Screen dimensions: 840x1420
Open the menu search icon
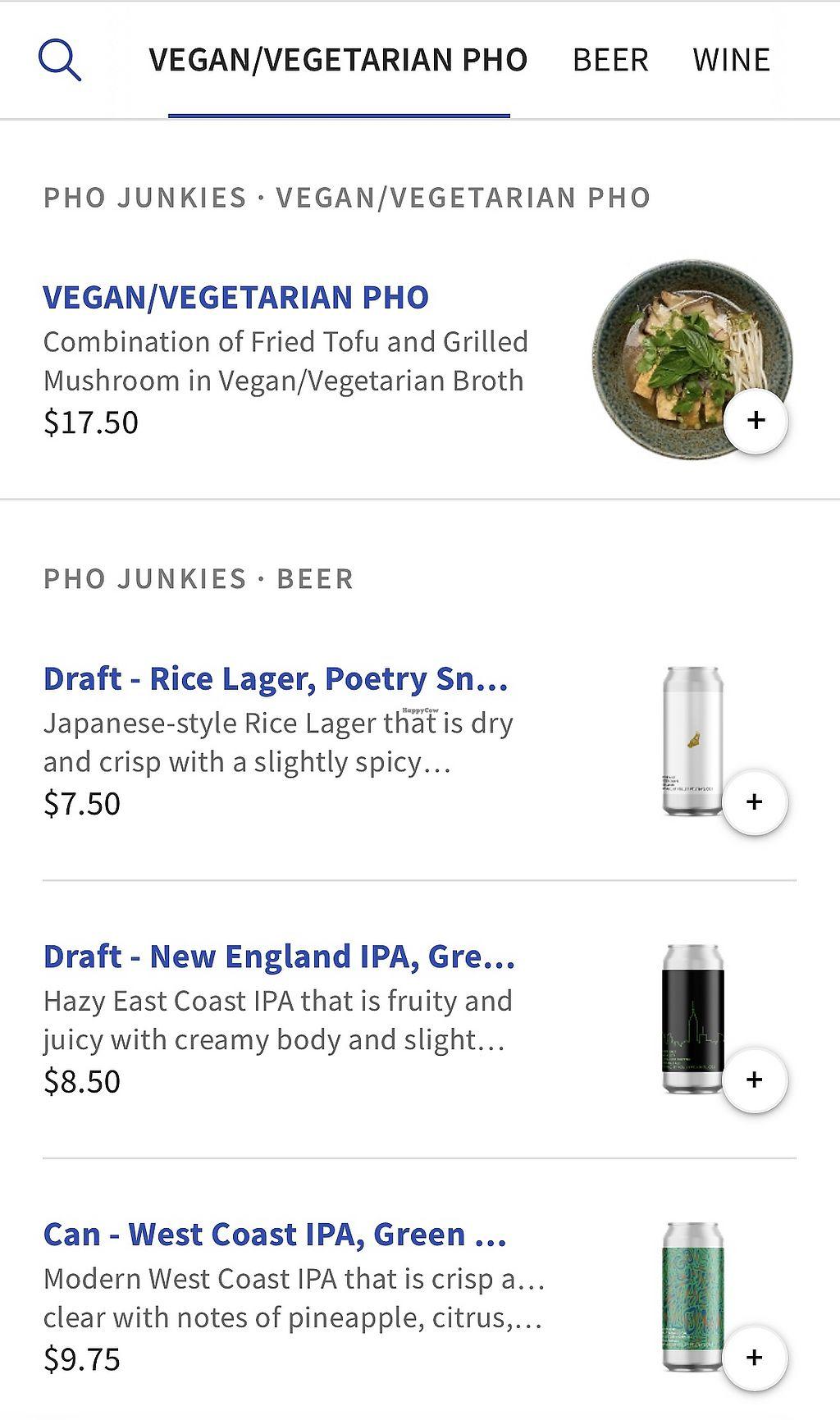tap(60, 61)
